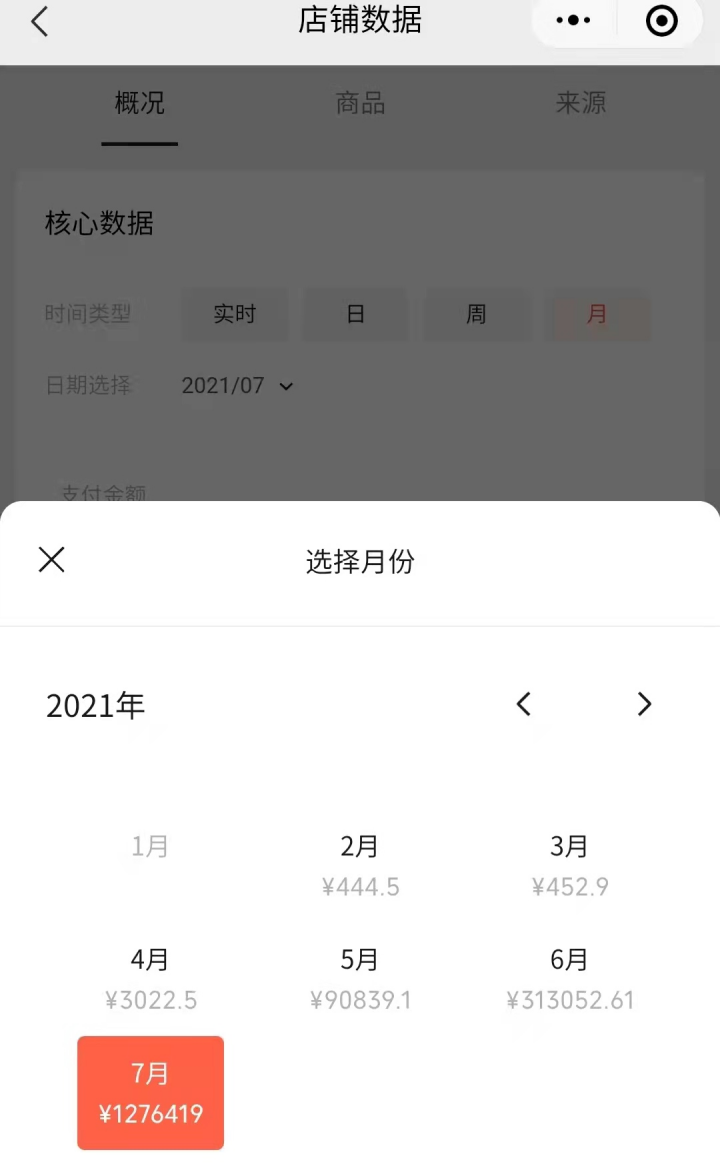Go to the next year
This screenshot has width=720, height=1170.
[x=645, y=704]
